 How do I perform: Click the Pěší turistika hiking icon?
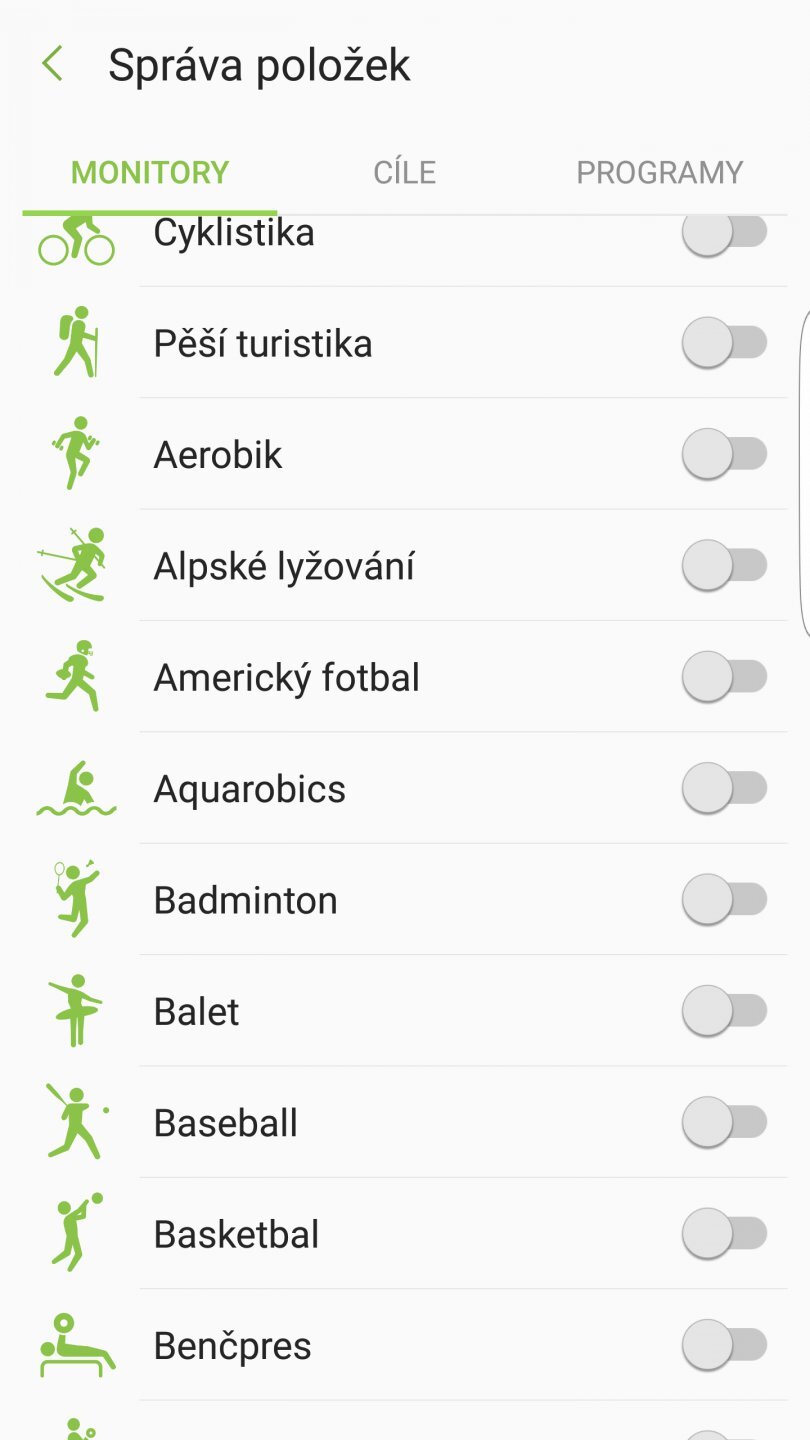(76, 343)
